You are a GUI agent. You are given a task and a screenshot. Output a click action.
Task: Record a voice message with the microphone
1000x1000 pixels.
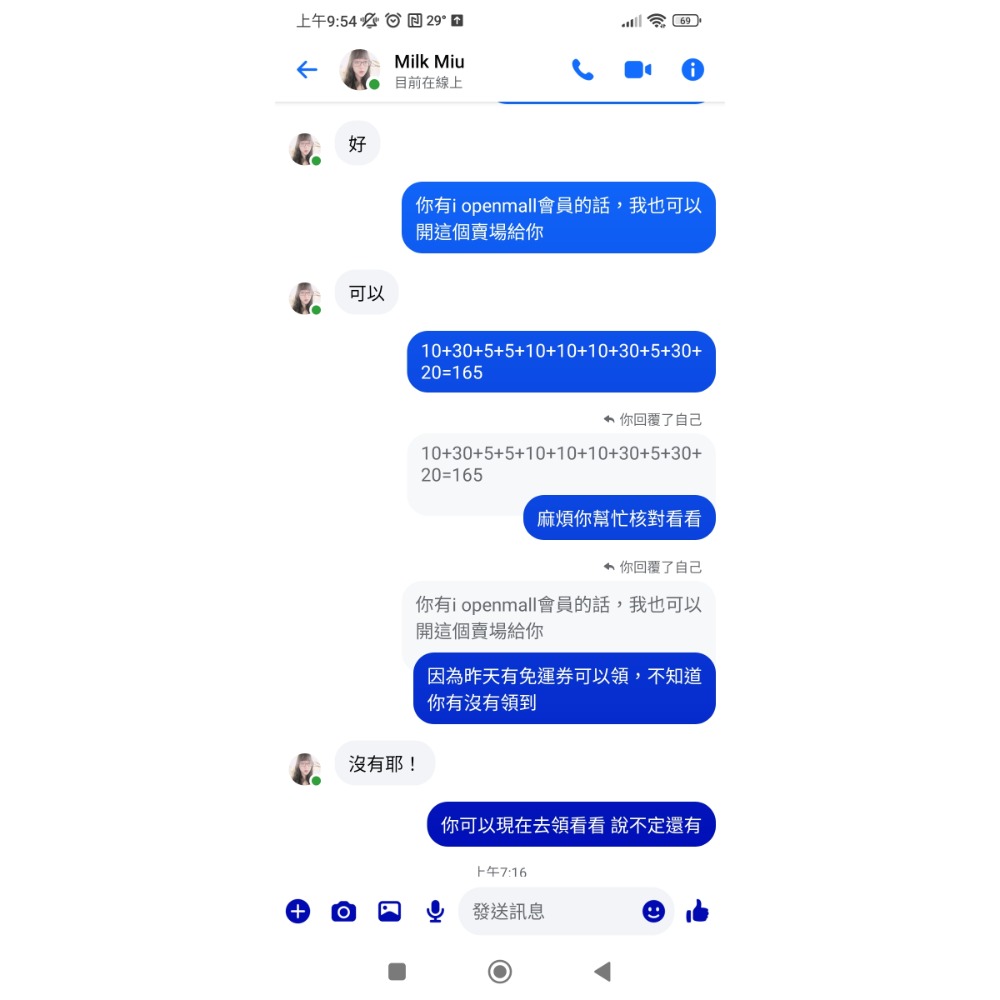[435, 911]
